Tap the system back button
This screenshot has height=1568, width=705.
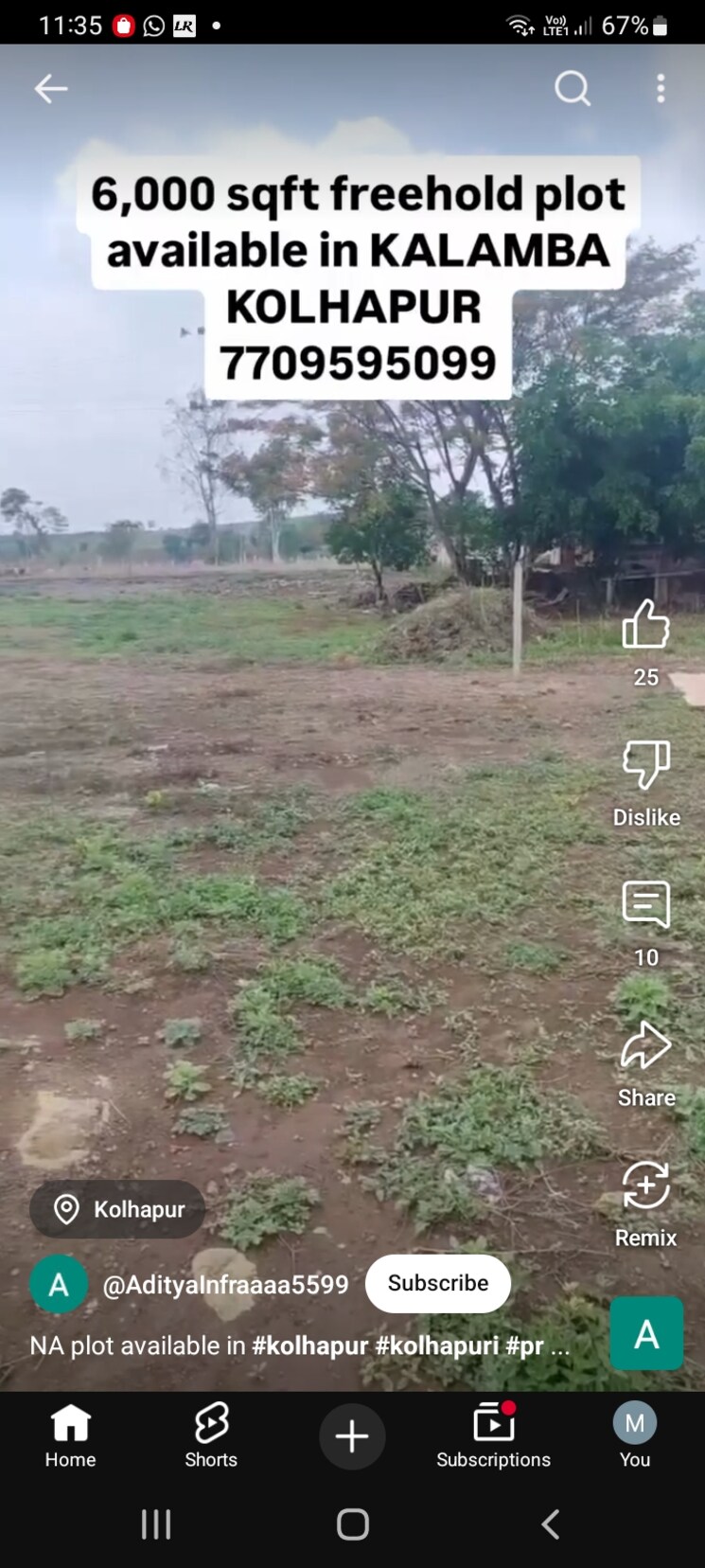(x=550, y=1524)
